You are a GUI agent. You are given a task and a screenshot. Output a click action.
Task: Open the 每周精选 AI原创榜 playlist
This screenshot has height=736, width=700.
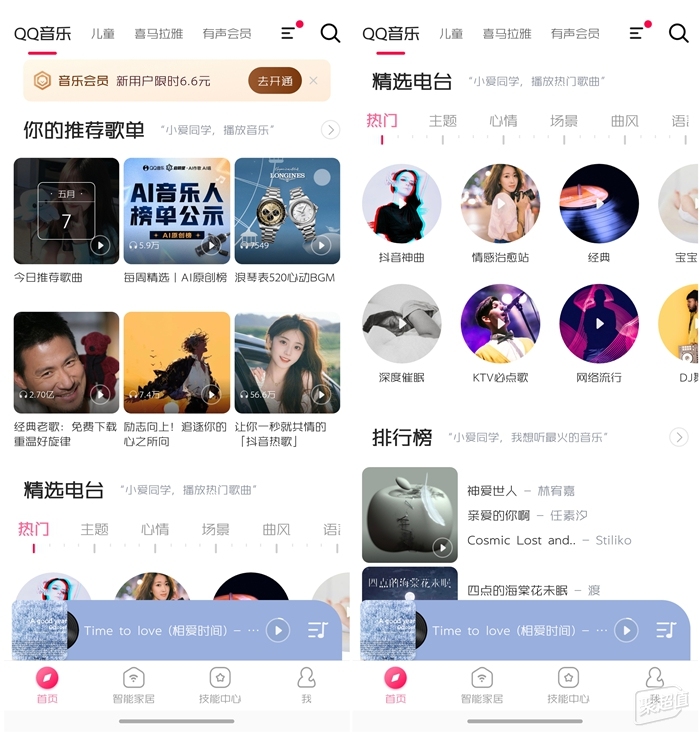tap(177, 211)
